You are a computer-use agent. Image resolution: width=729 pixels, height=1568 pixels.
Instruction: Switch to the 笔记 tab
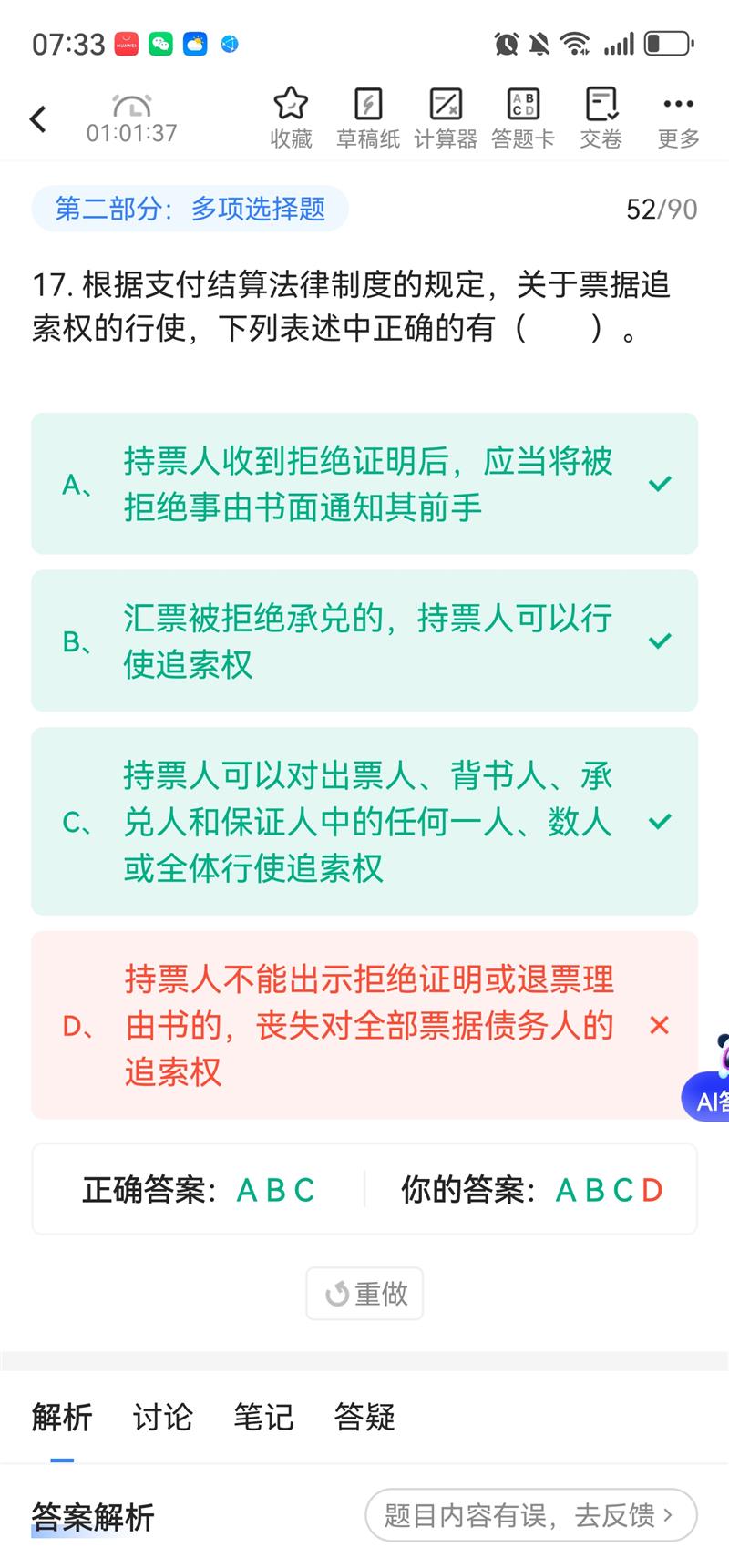[x=263, y=1417]
